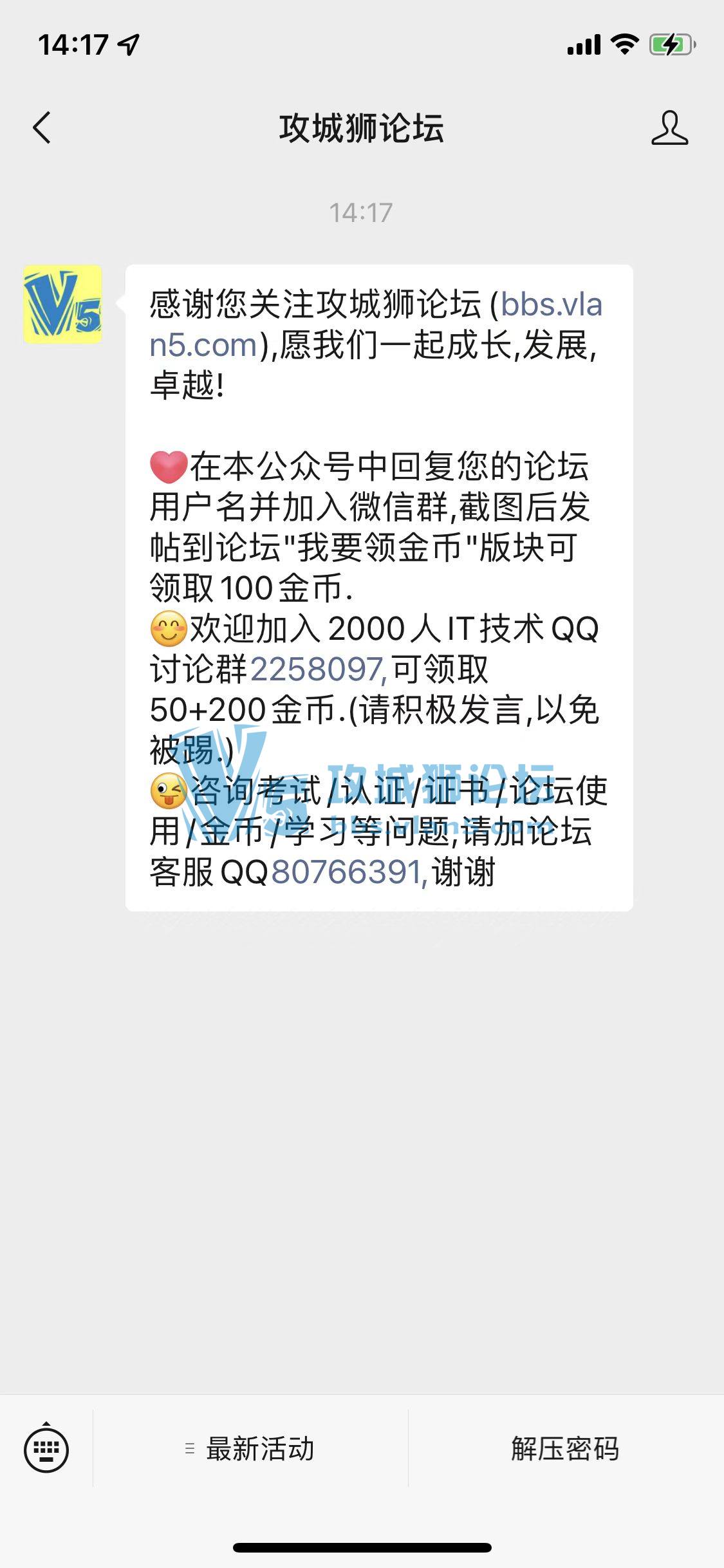Tap the 攻城狮论坛 V5 avatar
Viewport: 724px width, 1568px height.
(62, 304)
